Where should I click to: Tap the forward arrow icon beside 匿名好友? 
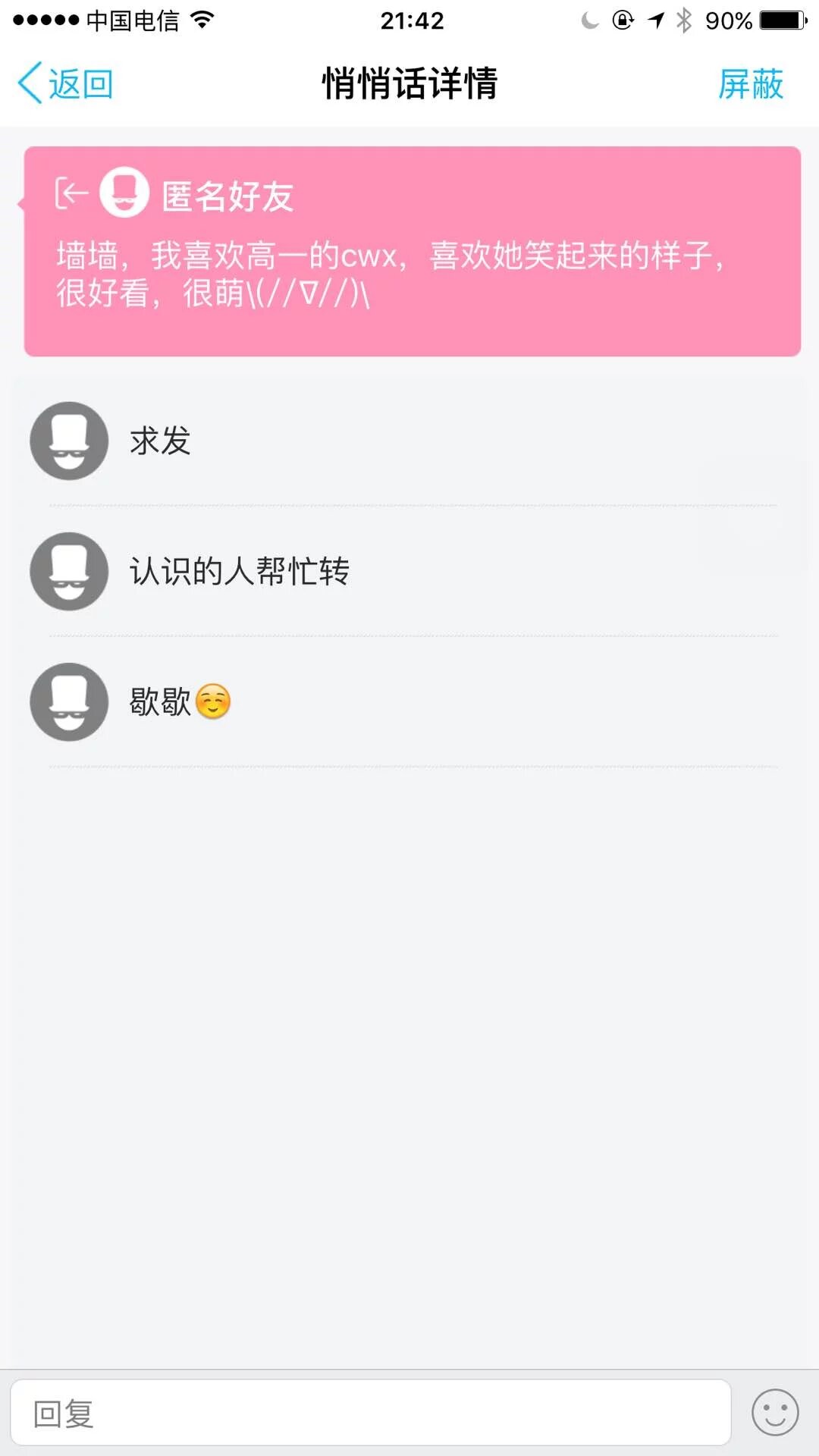click(x=71, y=193)
